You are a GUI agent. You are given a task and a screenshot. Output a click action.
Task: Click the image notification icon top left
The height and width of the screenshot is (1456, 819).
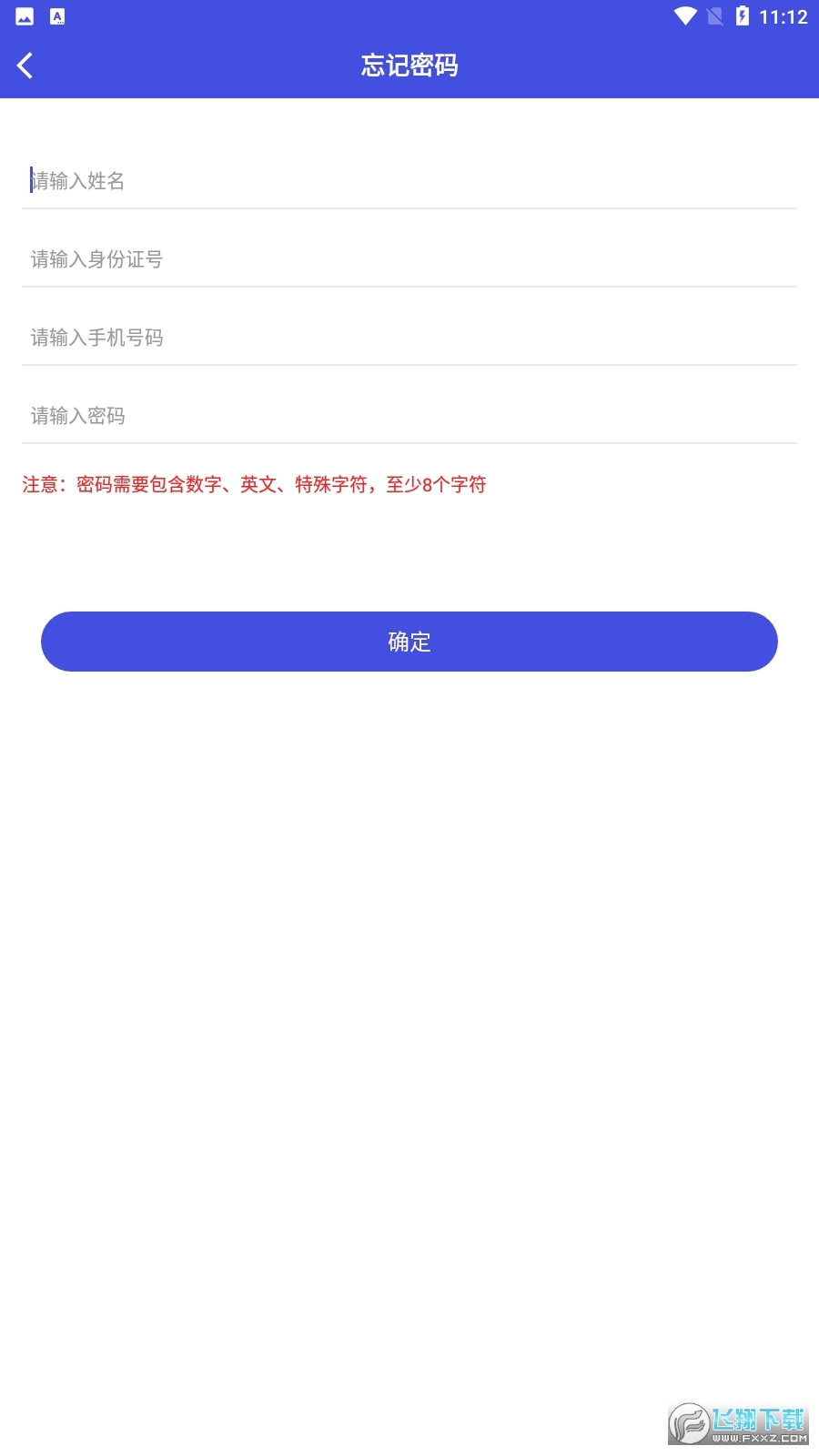pos(25,15)
